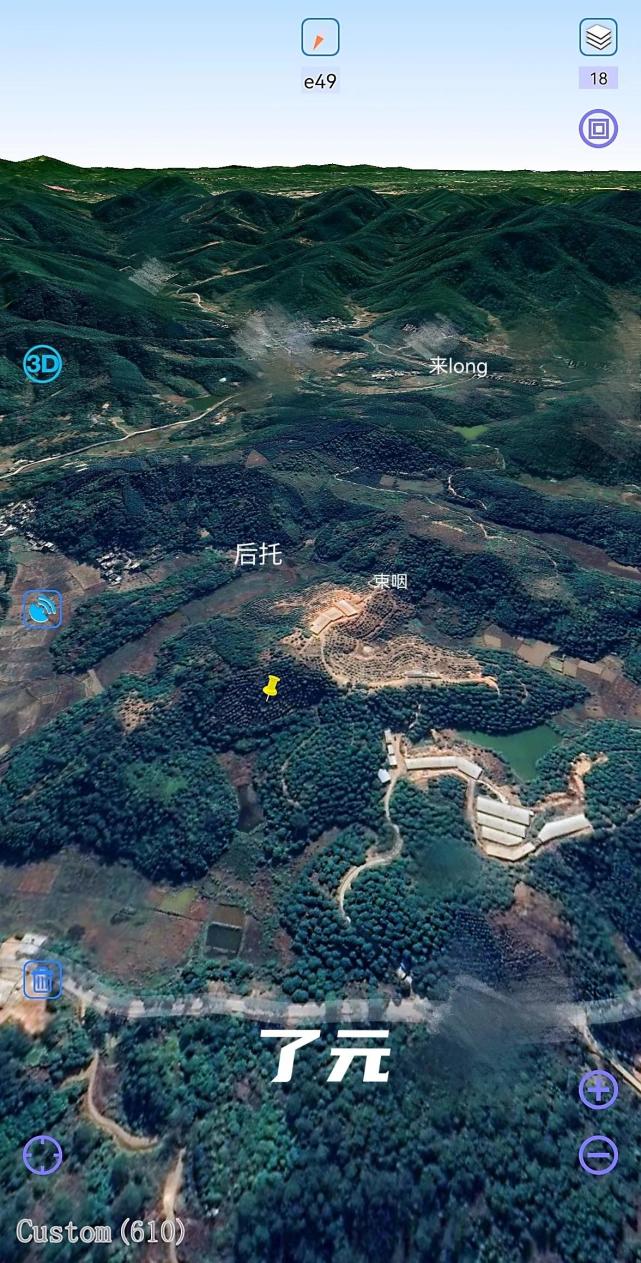Tap the compass orientation icon
Screen dimensions: 641x1263
tap(320, 38)
